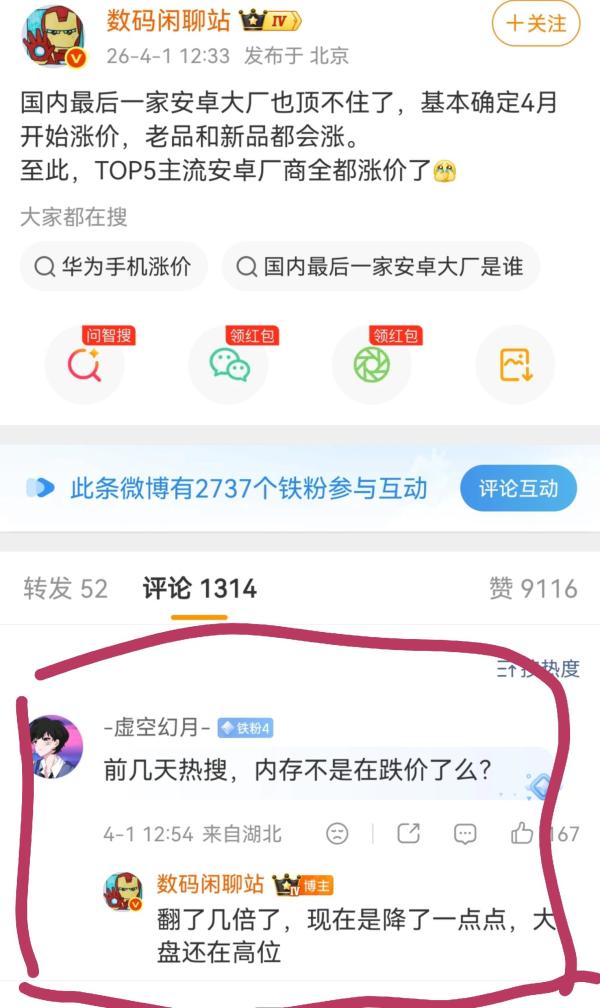This screenshot has width=600, height=1008.
Task: Share to WeChat Moments for red packet
Action: [371, 365]
